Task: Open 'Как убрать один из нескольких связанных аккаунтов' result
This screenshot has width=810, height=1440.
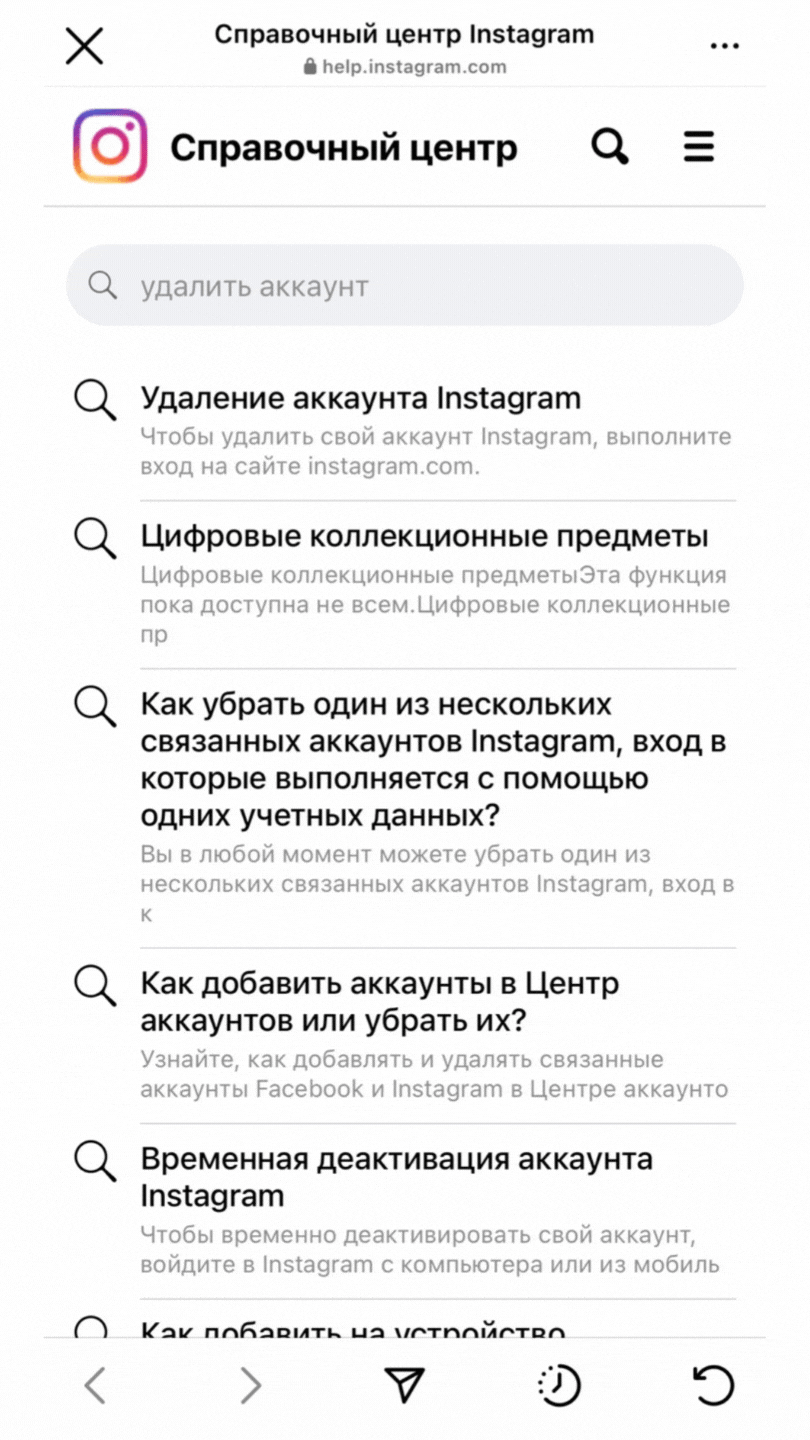Action: (405, 809)
